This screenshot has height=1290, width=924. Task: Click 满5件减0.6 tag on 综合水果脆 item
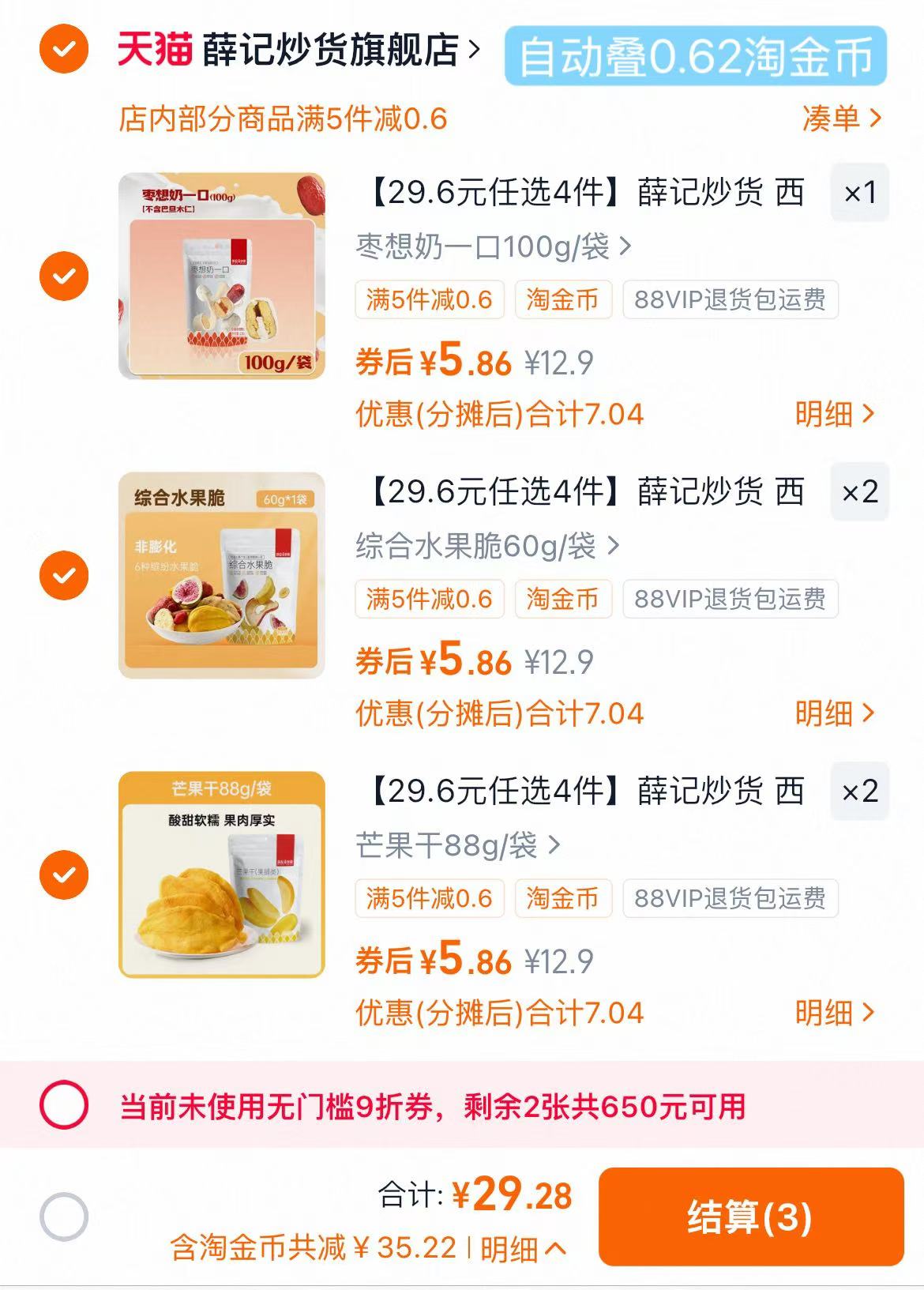(430, 600)
